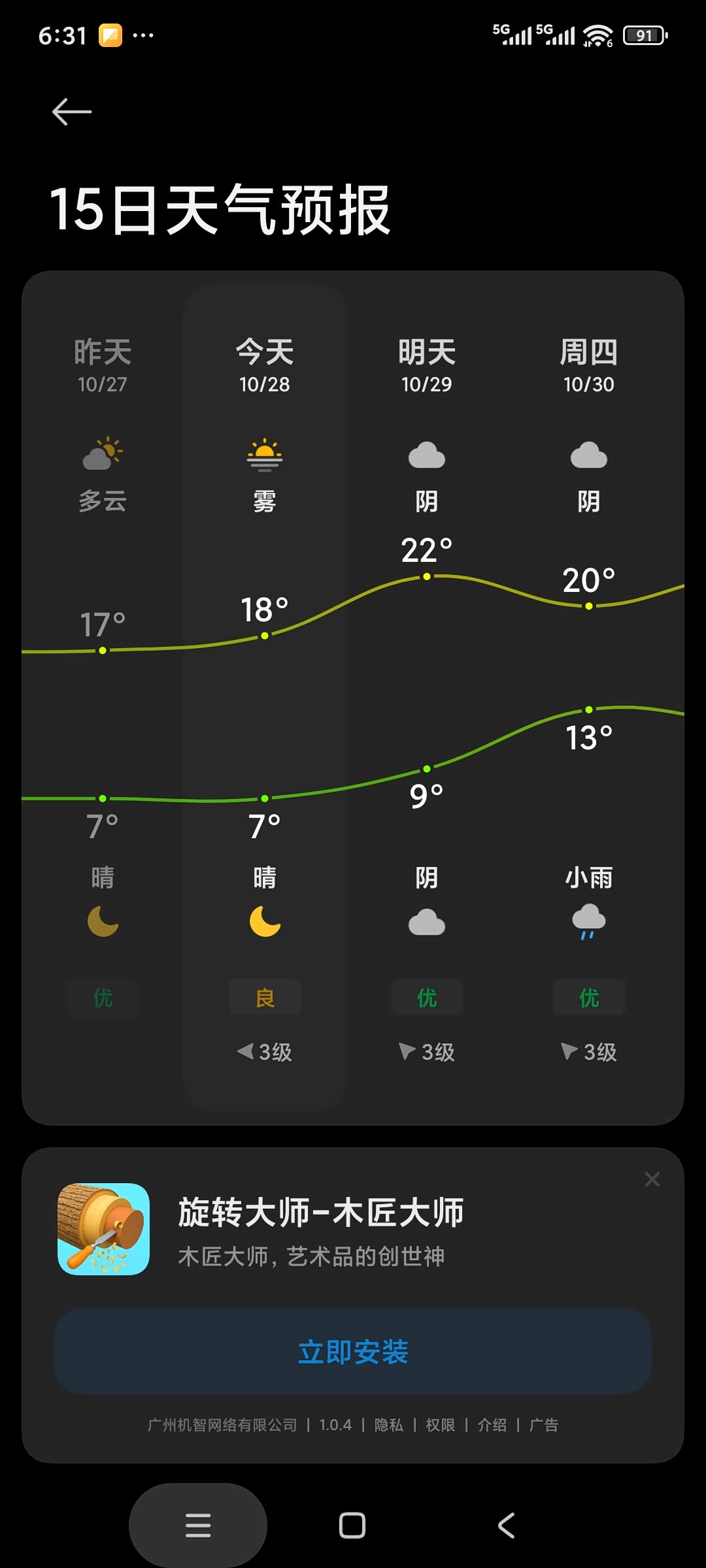Select today's forecast column 今天 10/28
Viewport: 706px width, 1568px height.
pyautogui.click(x=265, y=698)
